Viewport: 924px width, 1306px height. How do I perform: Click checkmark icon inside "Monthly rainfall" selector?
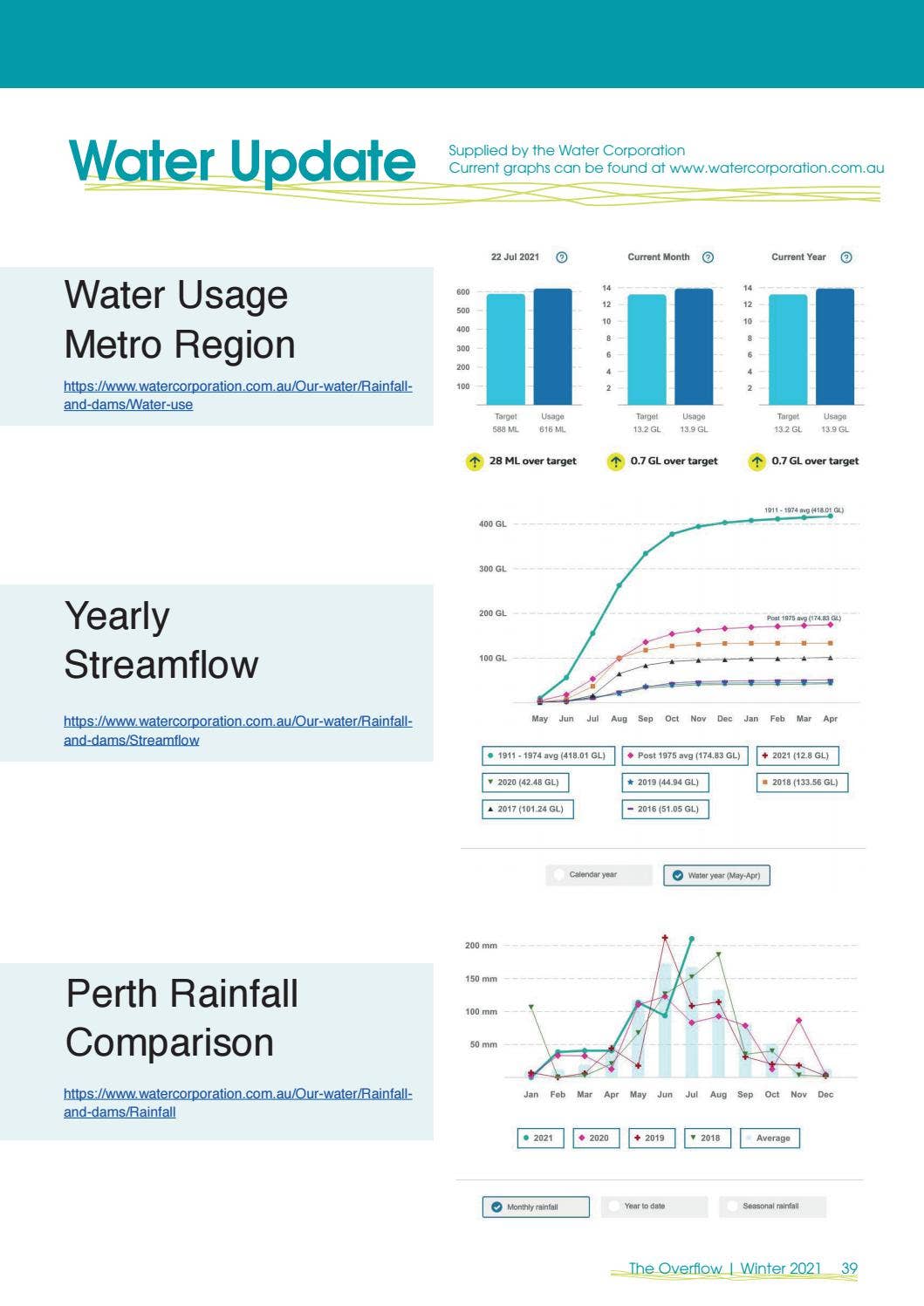click(x=496, y=1207)
